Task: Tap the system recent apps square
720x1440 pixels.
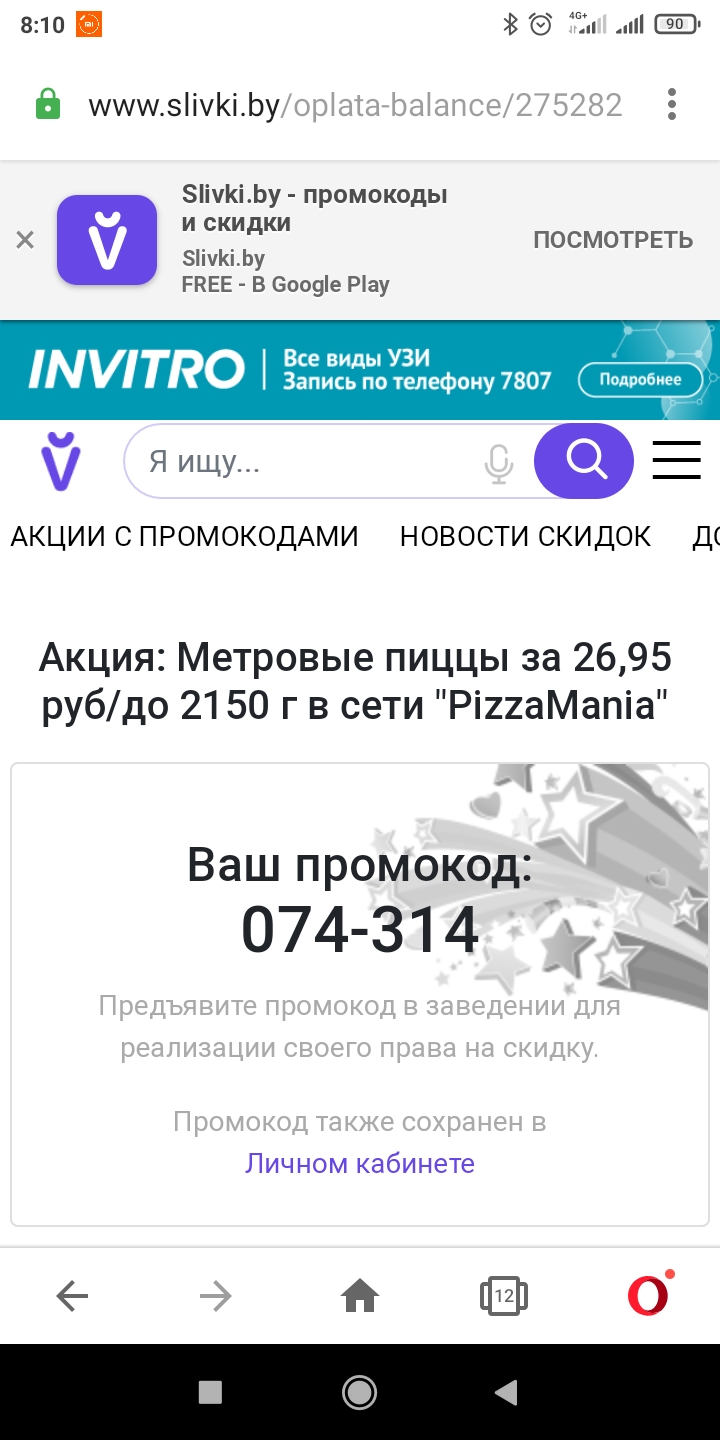Action: point(210,1392)
